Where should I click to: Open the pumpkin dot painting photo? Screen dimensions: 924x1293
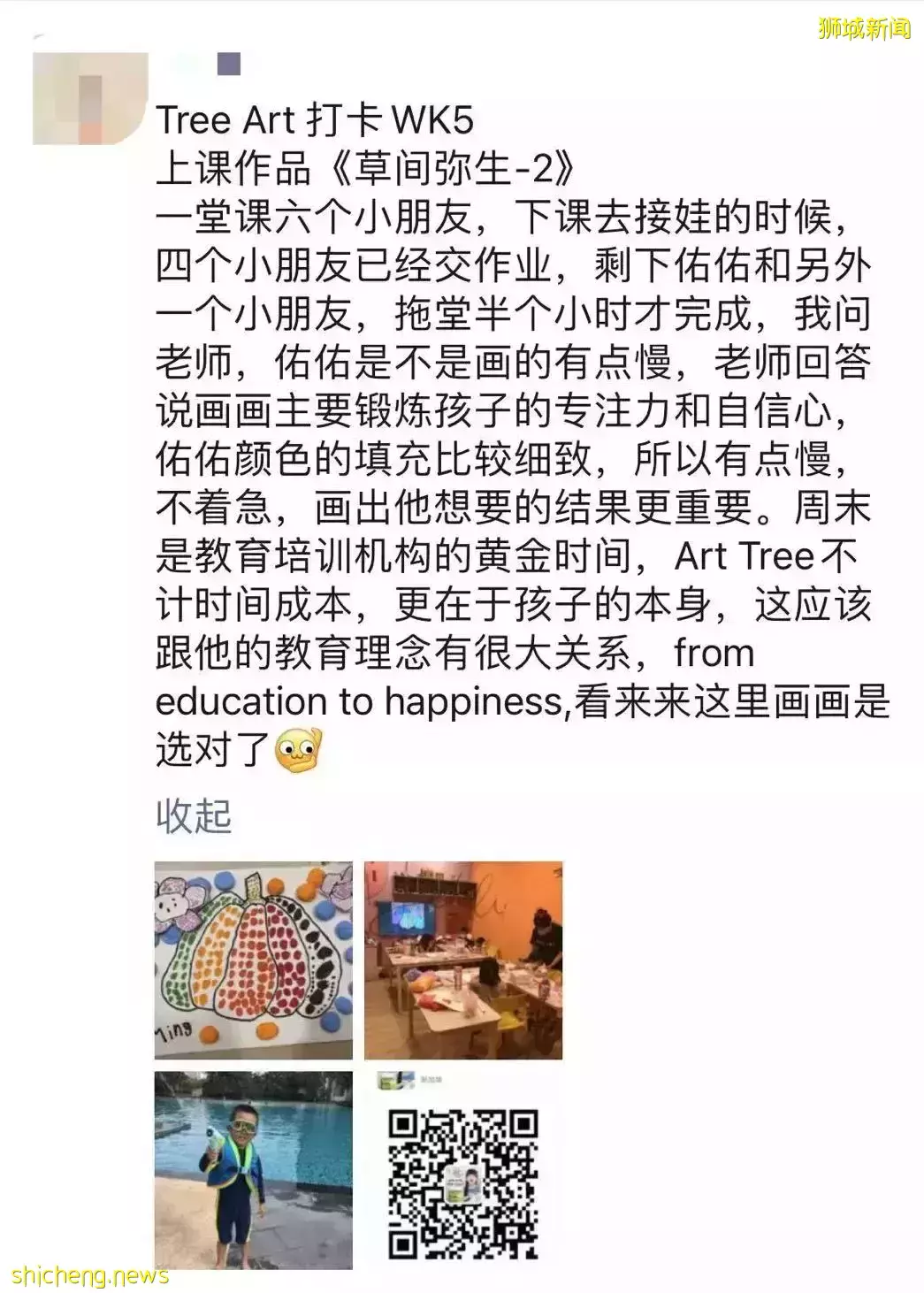(253, 960)
